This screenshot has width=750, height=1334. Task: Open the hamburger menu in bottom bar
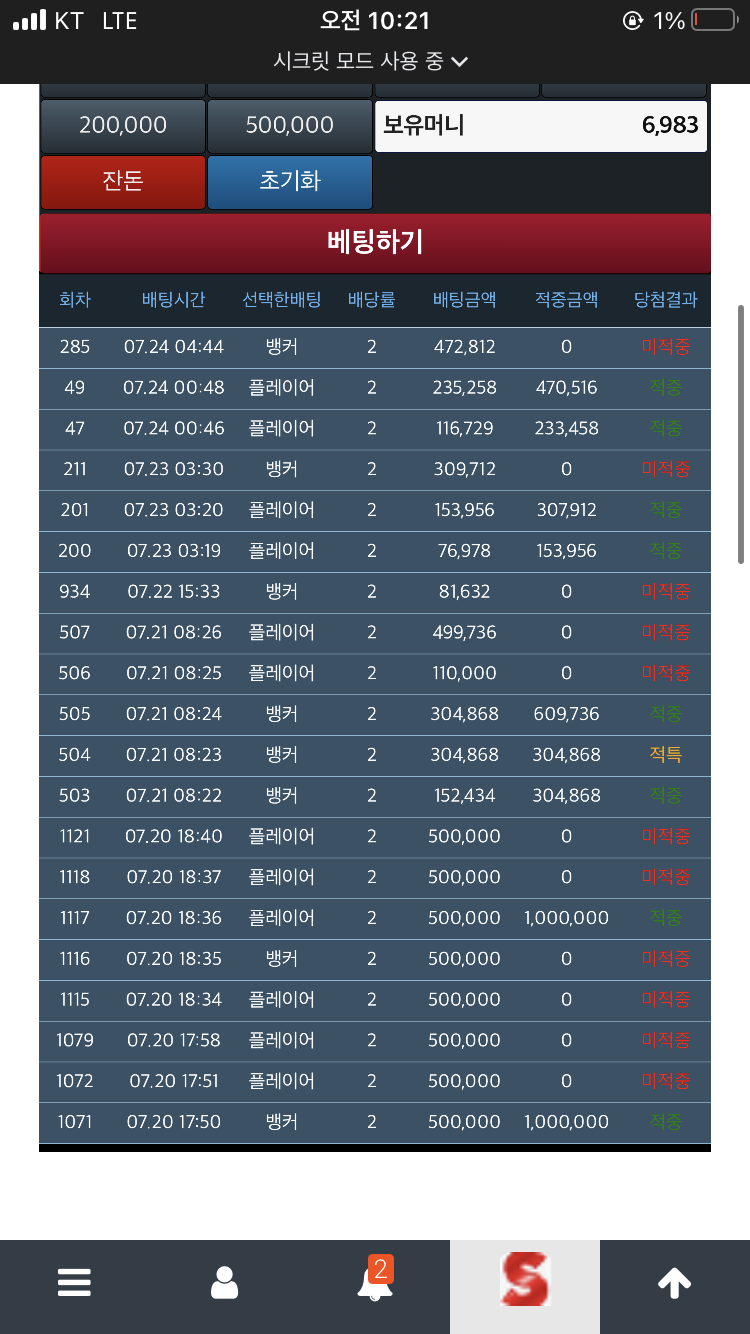(x=75, y=1282)
